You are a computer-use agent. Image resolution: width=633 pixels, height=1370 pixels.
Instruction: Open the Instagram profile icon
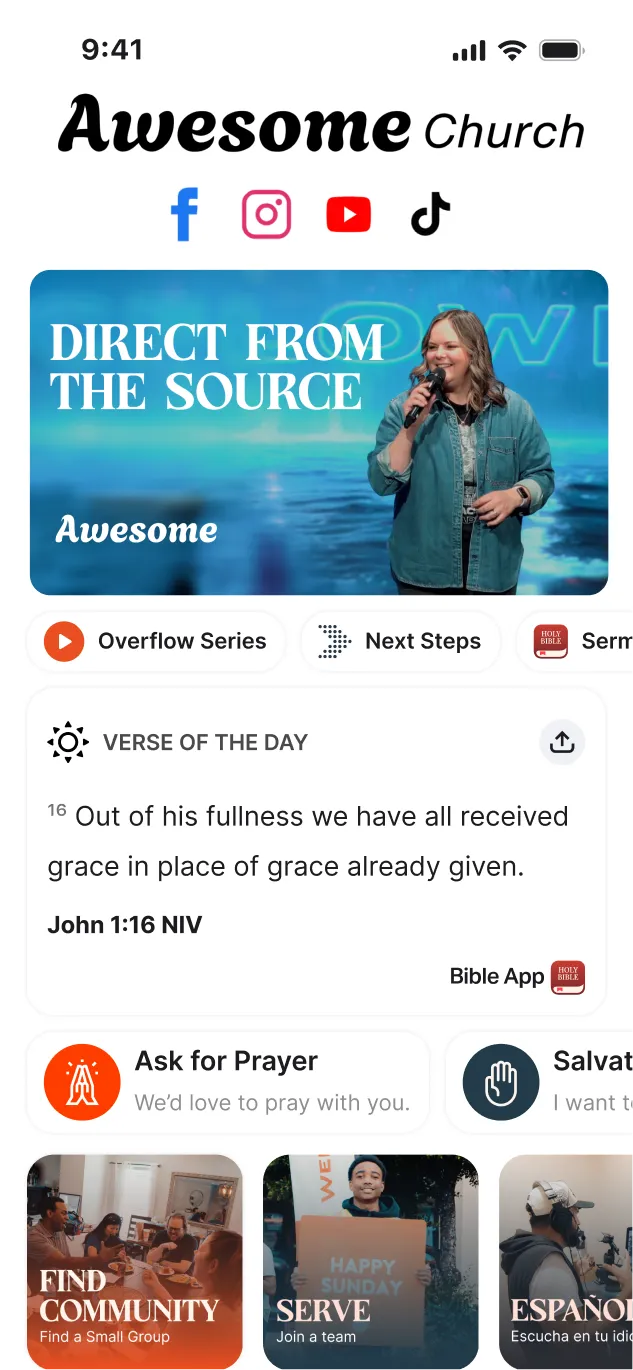[266, 214]
